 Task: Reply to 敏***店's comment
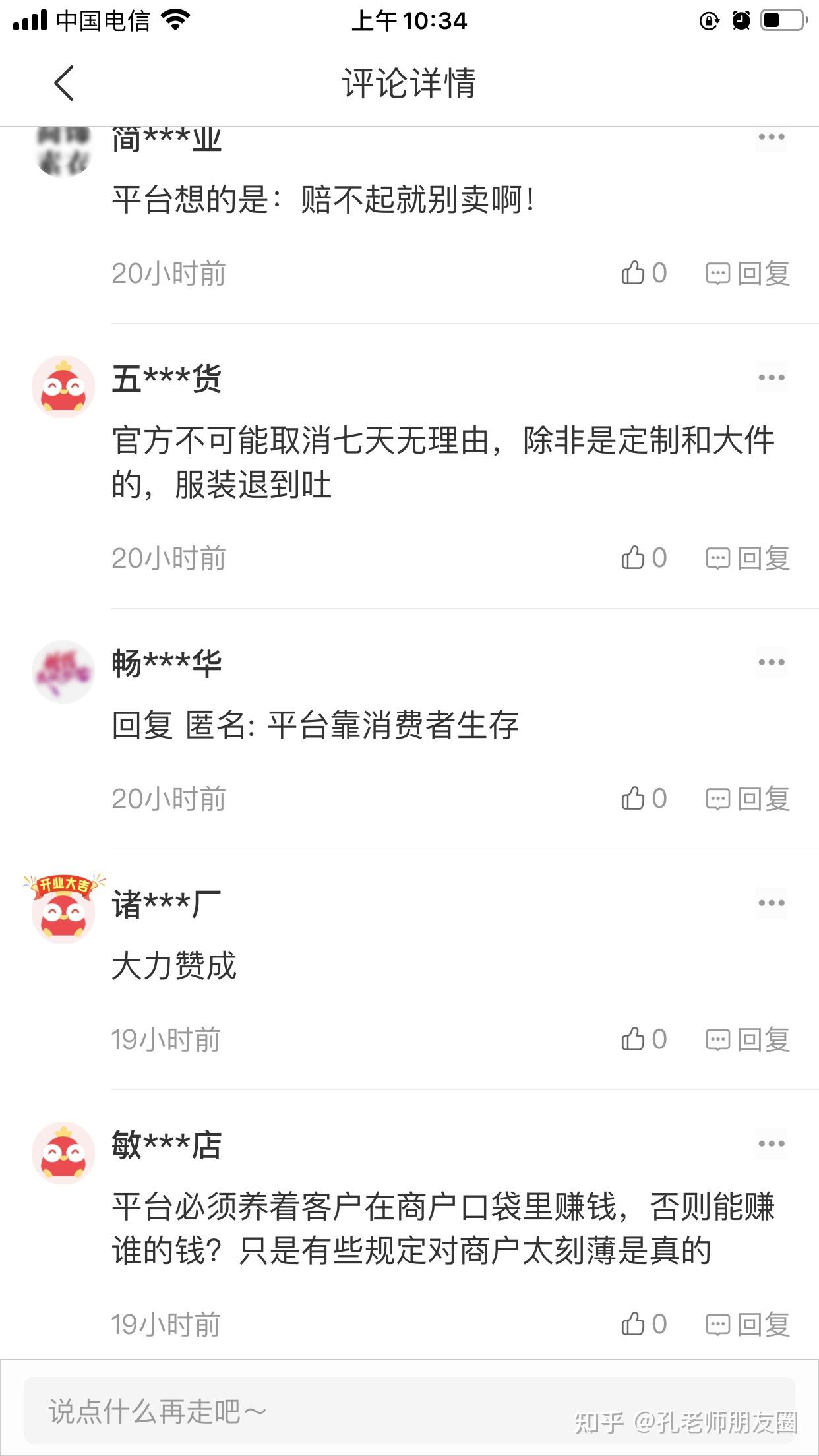point(748,1323)
